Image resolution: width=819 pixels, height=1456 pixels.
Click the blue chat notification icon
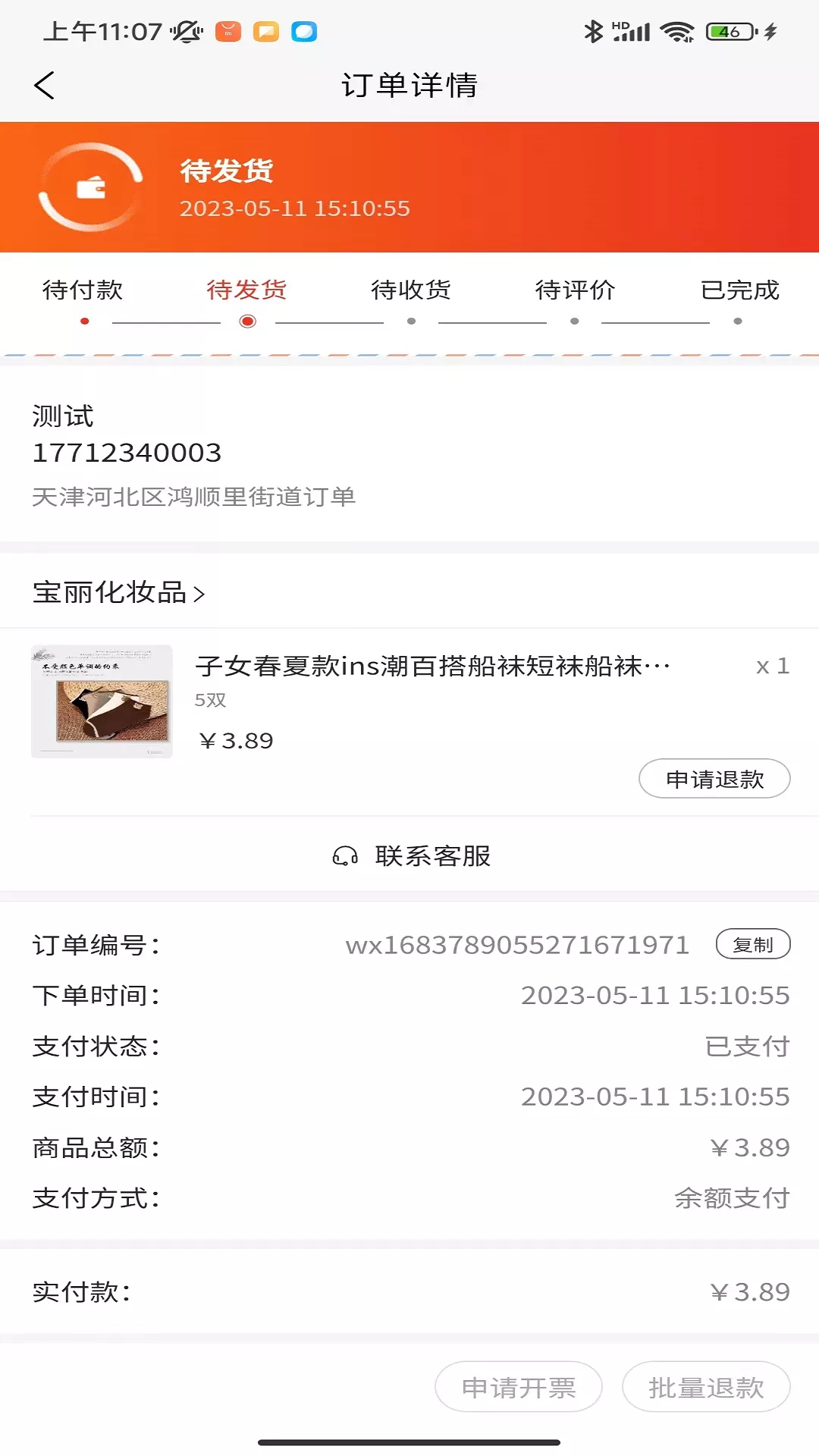304,31
